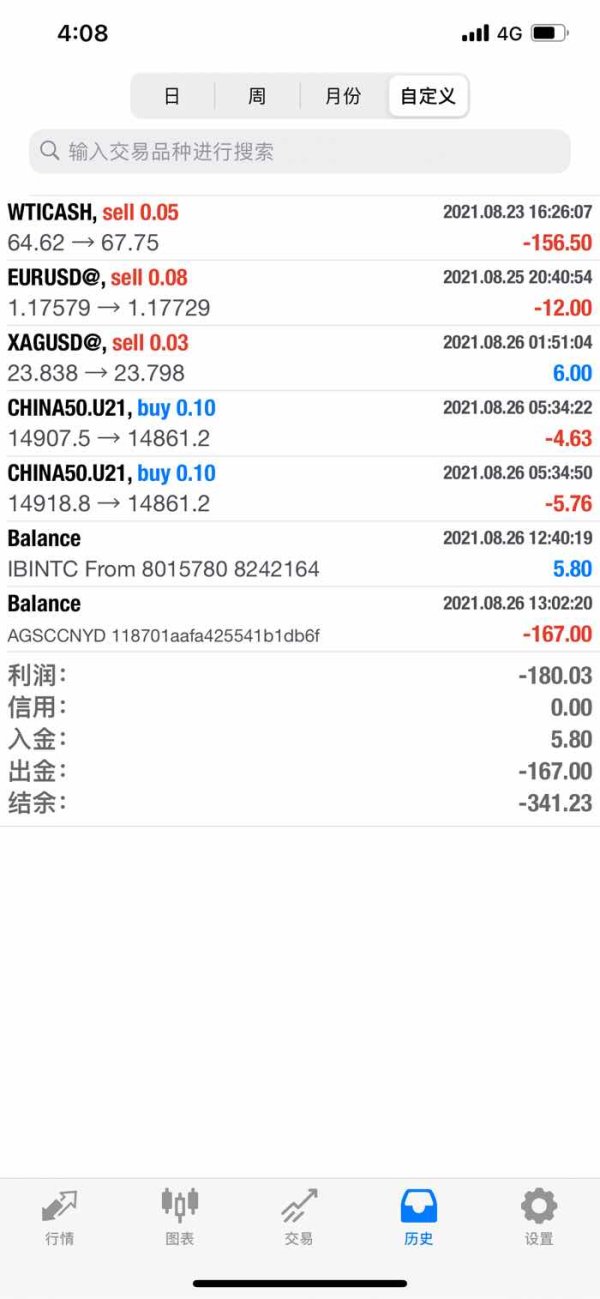View the XAGUSD@ sell 0.03 trade
Viewport: 600px width, 1299px height.
tap(300, 358)
